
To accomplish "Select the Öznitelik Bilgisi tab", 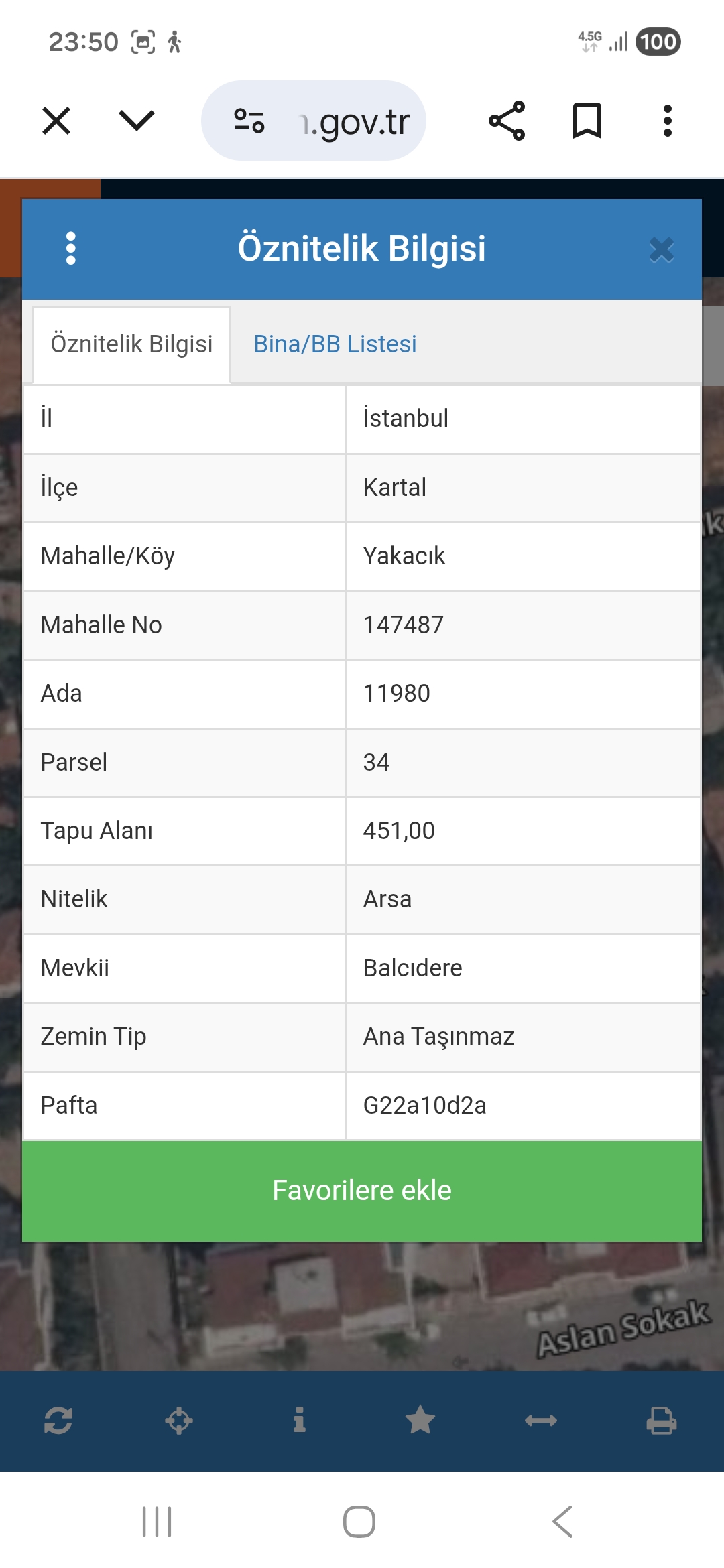I will coord(131,344).
